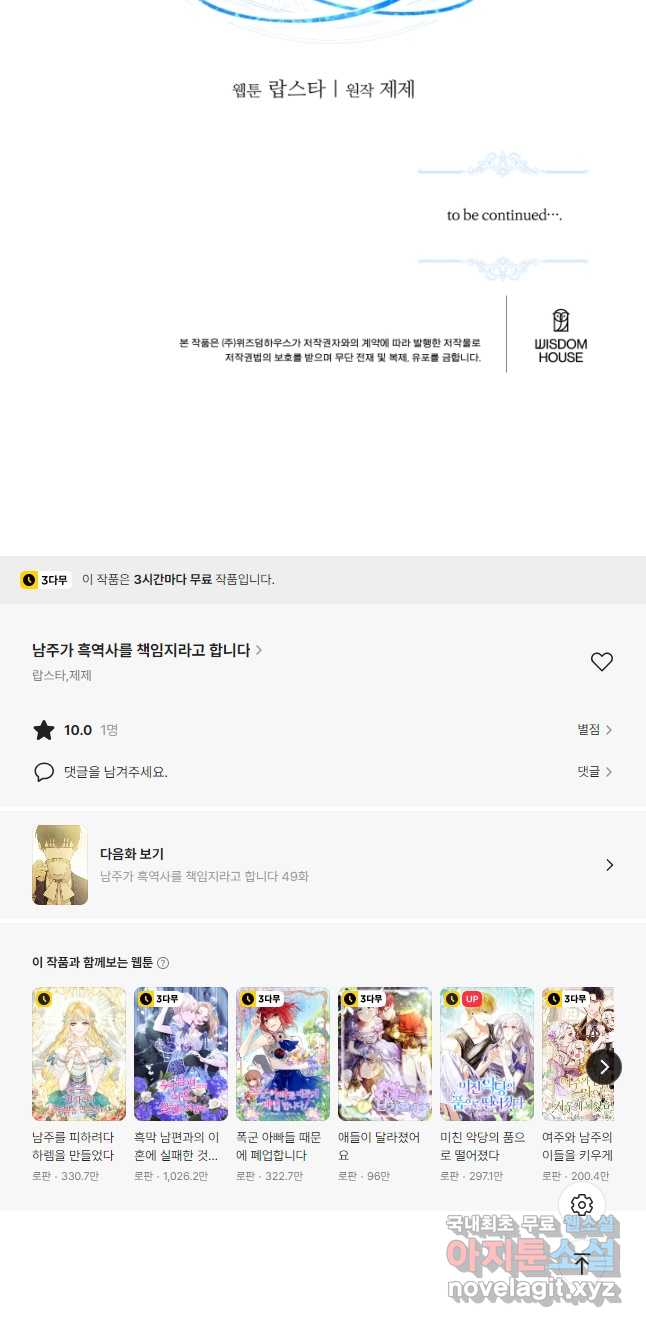
Task: Open webtoon 흑막 남편과의 이혼에 실패한 것
Action: (181, 1054)
